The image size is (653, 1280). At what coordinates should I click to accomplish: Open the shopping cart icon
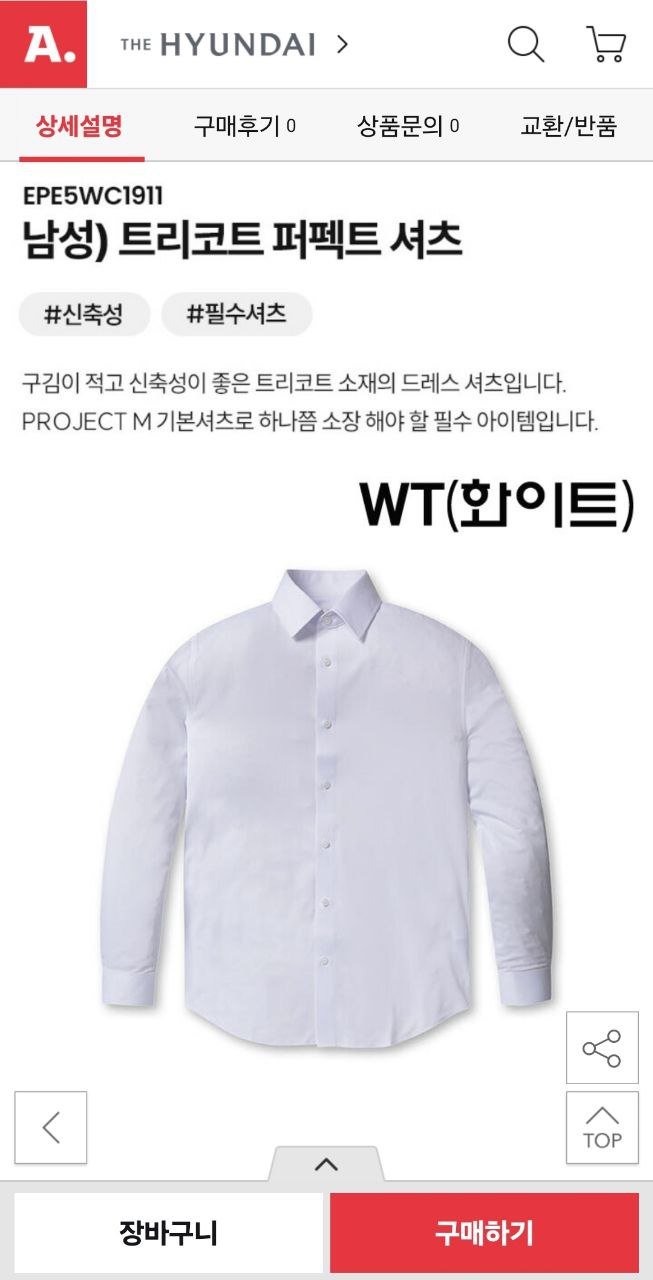click(606, 45)
